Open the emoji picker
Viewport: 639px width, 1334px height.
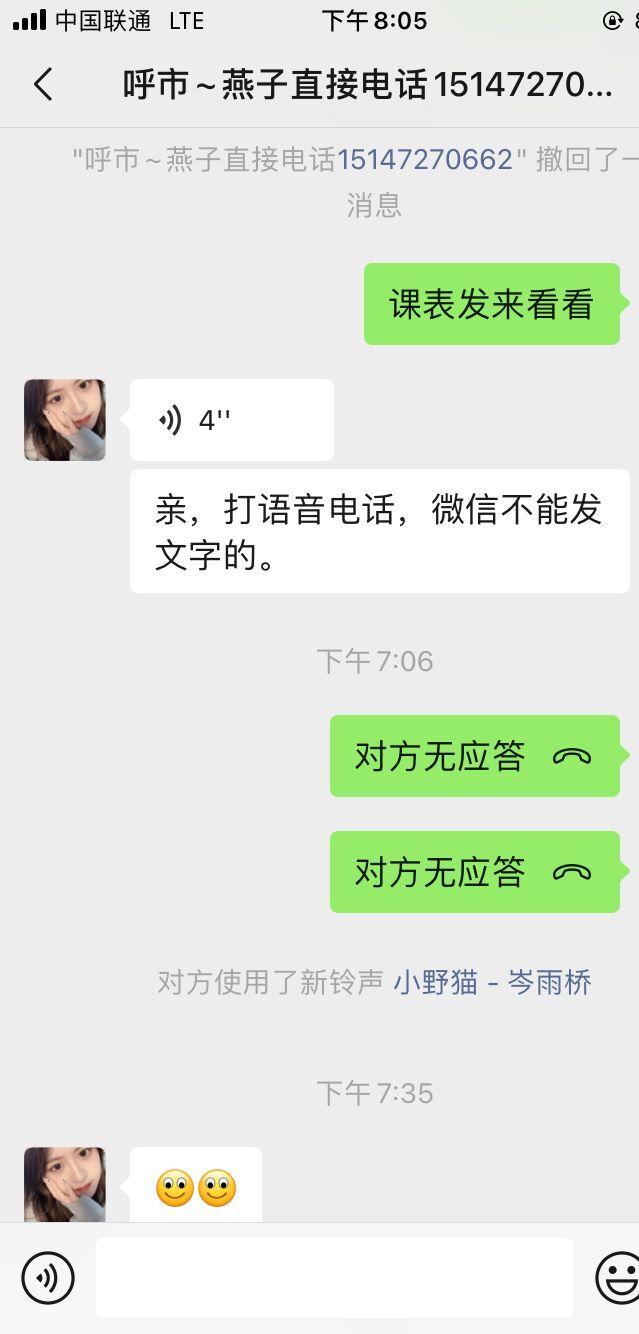click(617, 1277)
